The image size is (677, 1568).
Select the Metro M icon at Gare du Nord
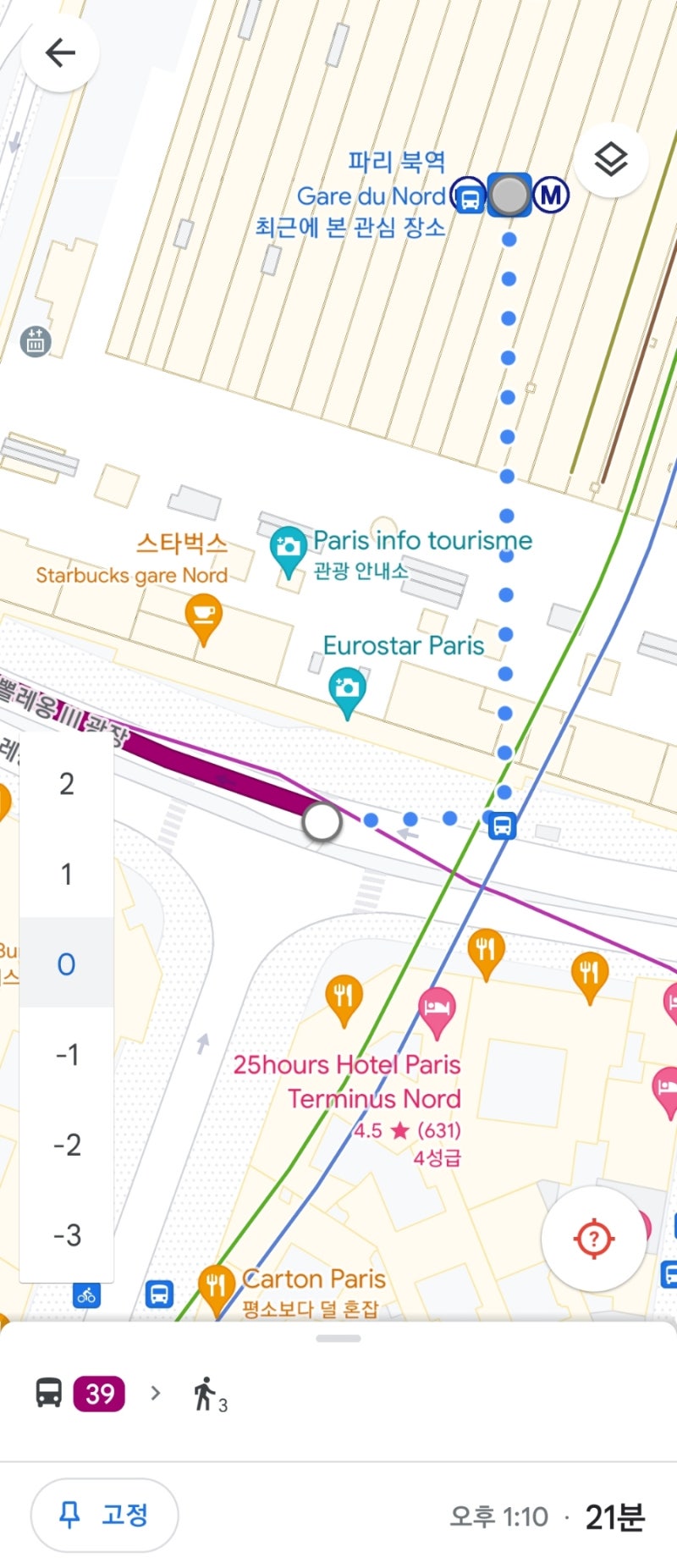[x=552, y=196]
